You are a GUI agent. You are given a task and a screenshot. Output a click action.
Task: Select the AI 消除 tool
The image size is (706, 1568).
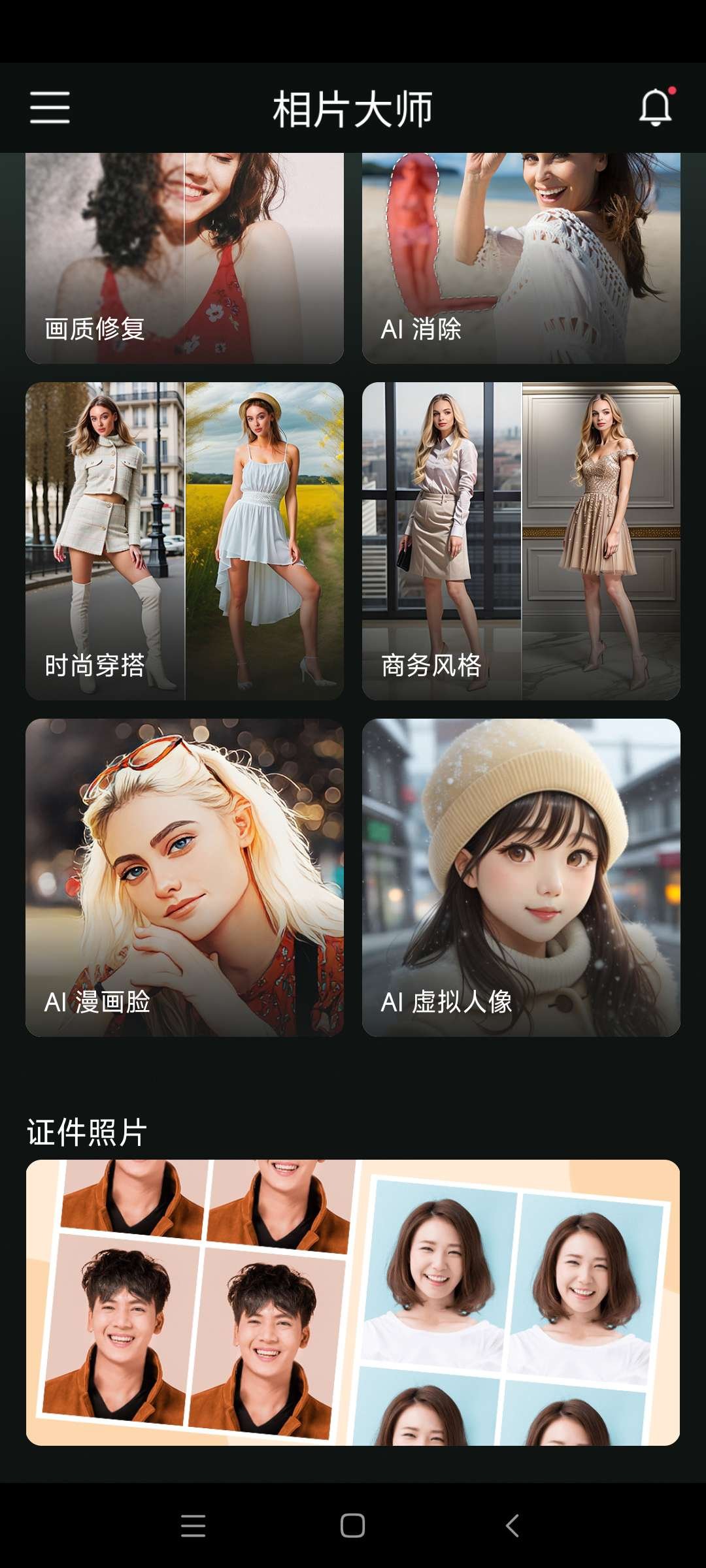click(x=521, y=259)
